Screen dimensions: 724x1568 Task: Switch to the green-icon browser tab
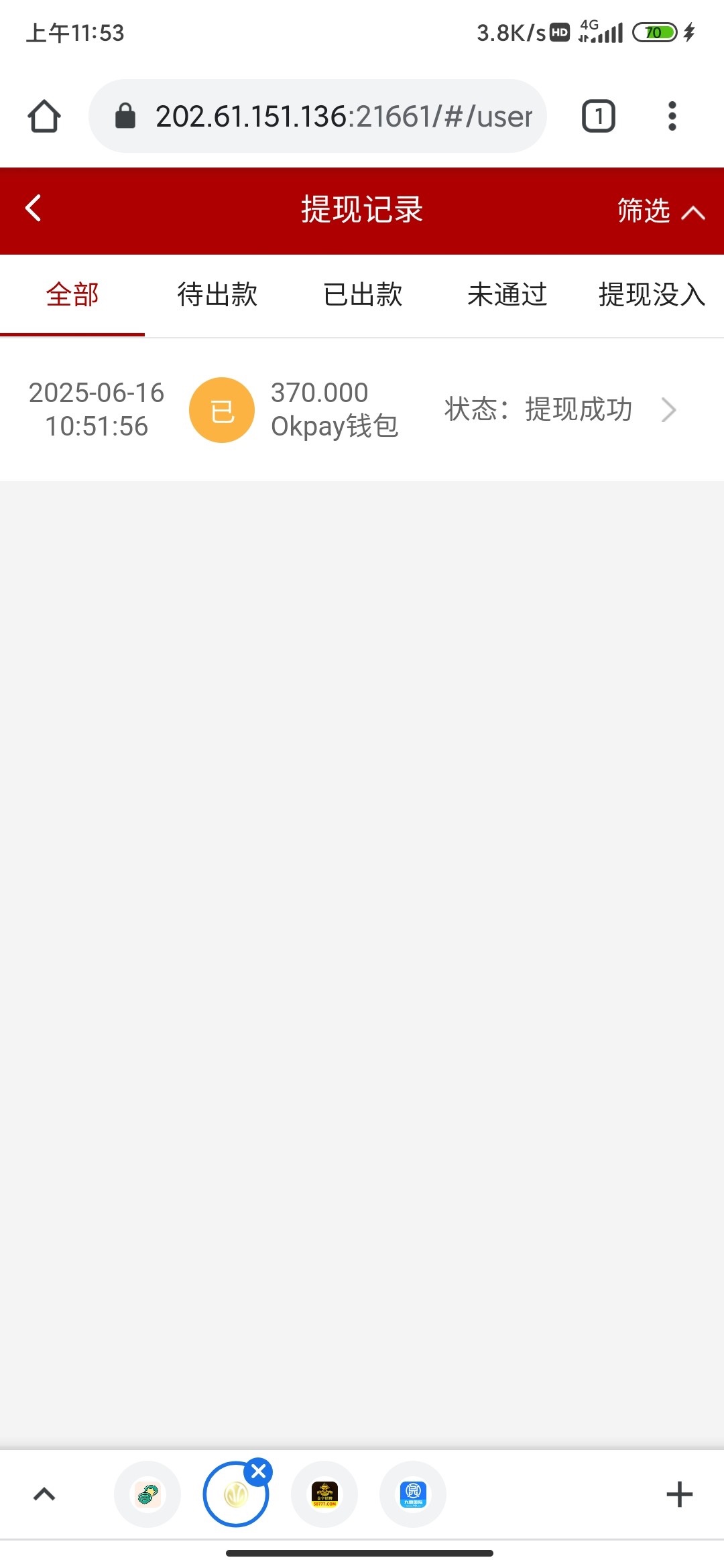click(147, 1494)
